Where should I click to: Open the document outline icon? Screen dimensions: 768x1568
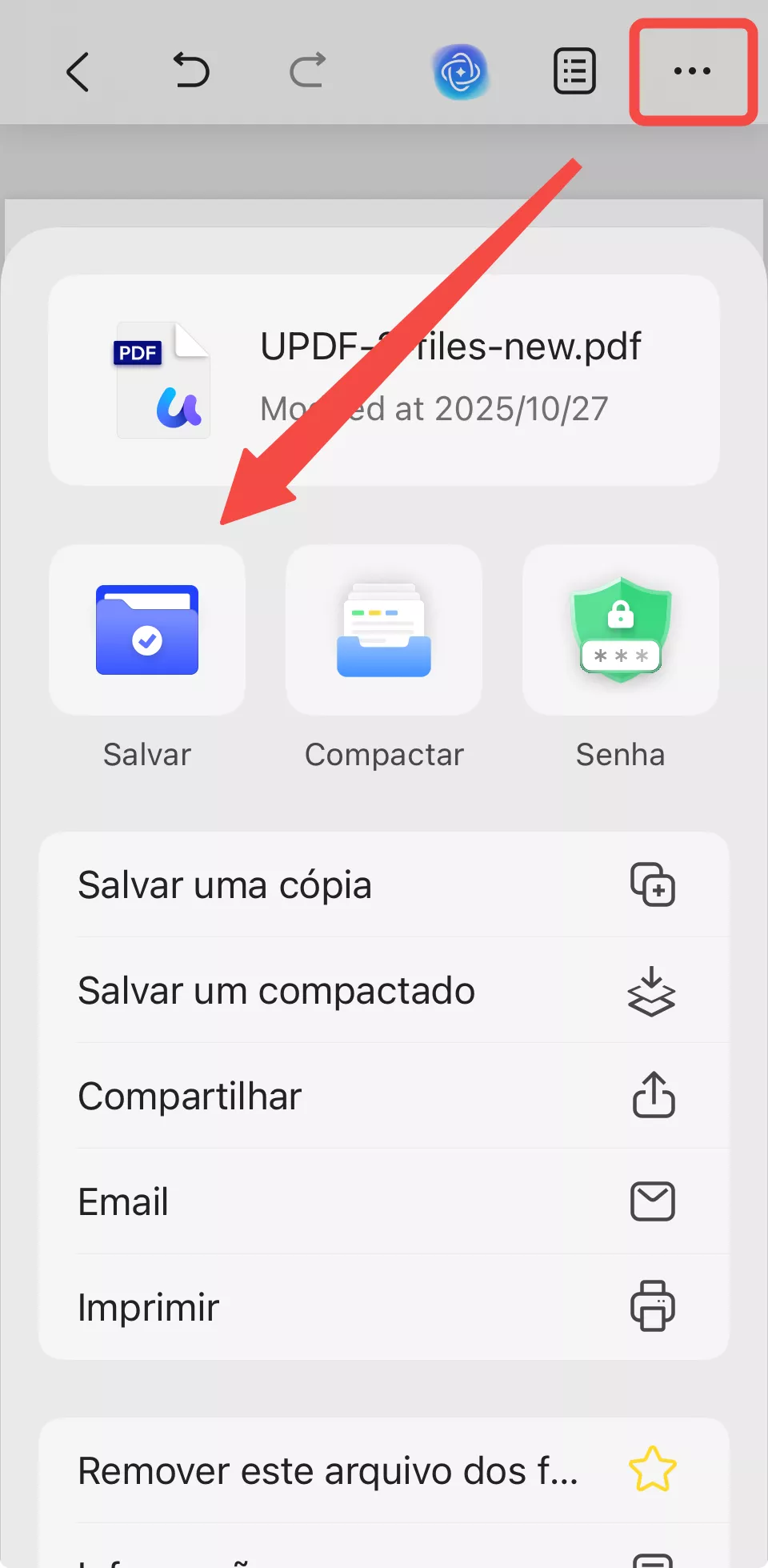pos(574,71)
